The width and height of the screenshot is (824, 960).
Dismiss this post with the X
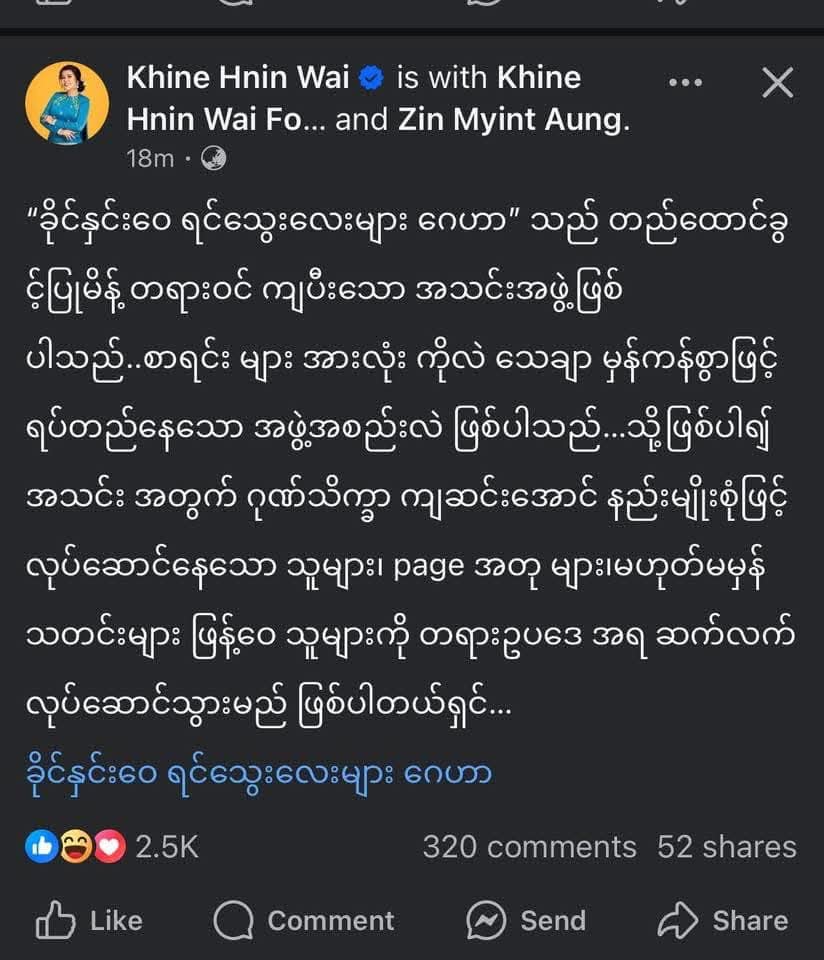click(777, 83)
